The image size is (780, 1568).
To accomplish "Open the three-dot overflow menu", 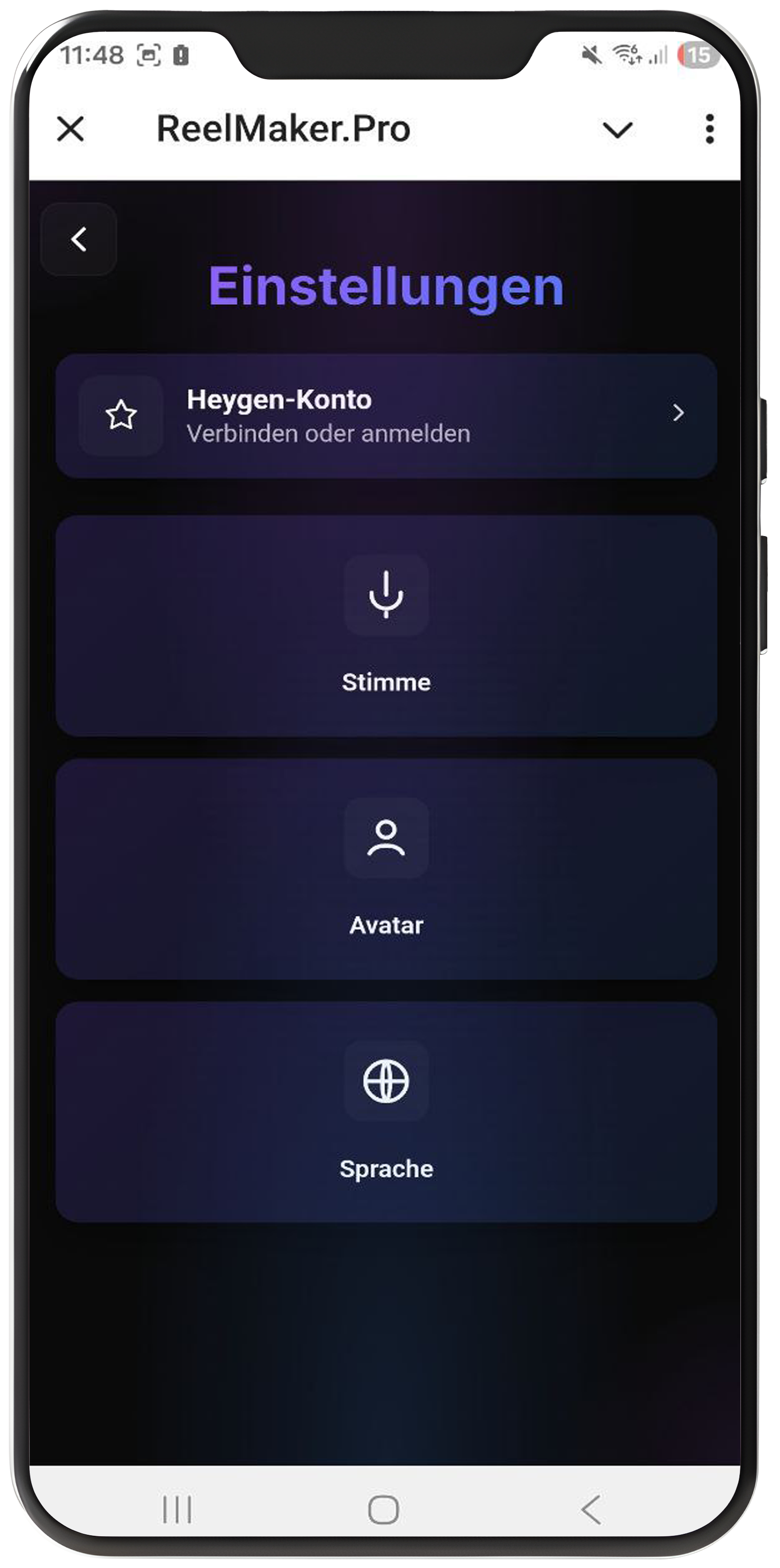I will click(709, 129).
